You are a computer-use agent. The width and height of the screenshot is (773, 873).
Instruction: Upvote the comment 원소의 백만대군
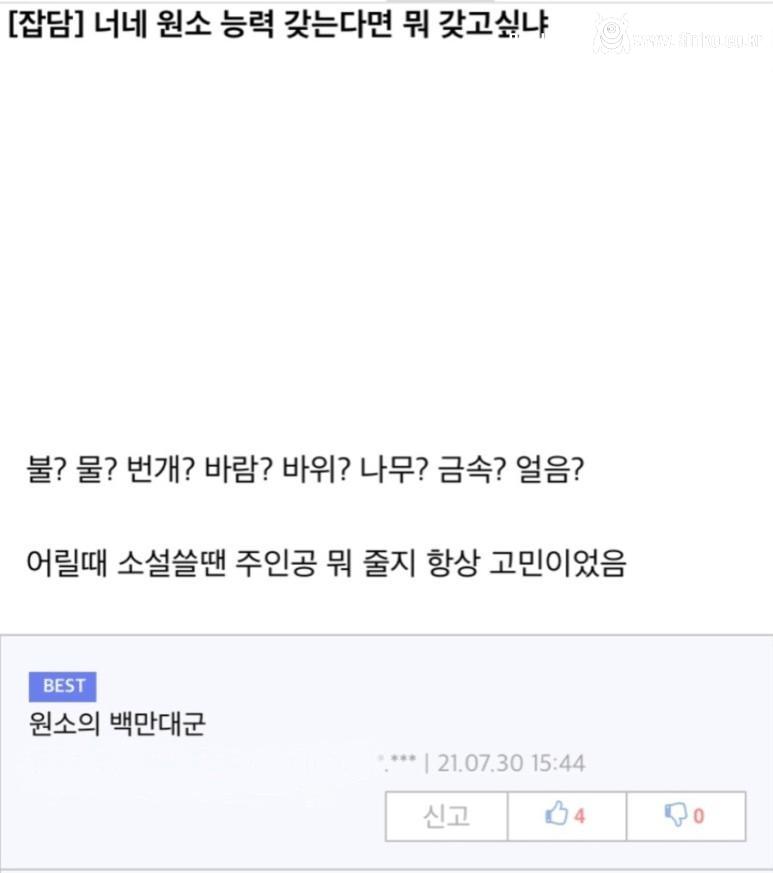point(566,816)
